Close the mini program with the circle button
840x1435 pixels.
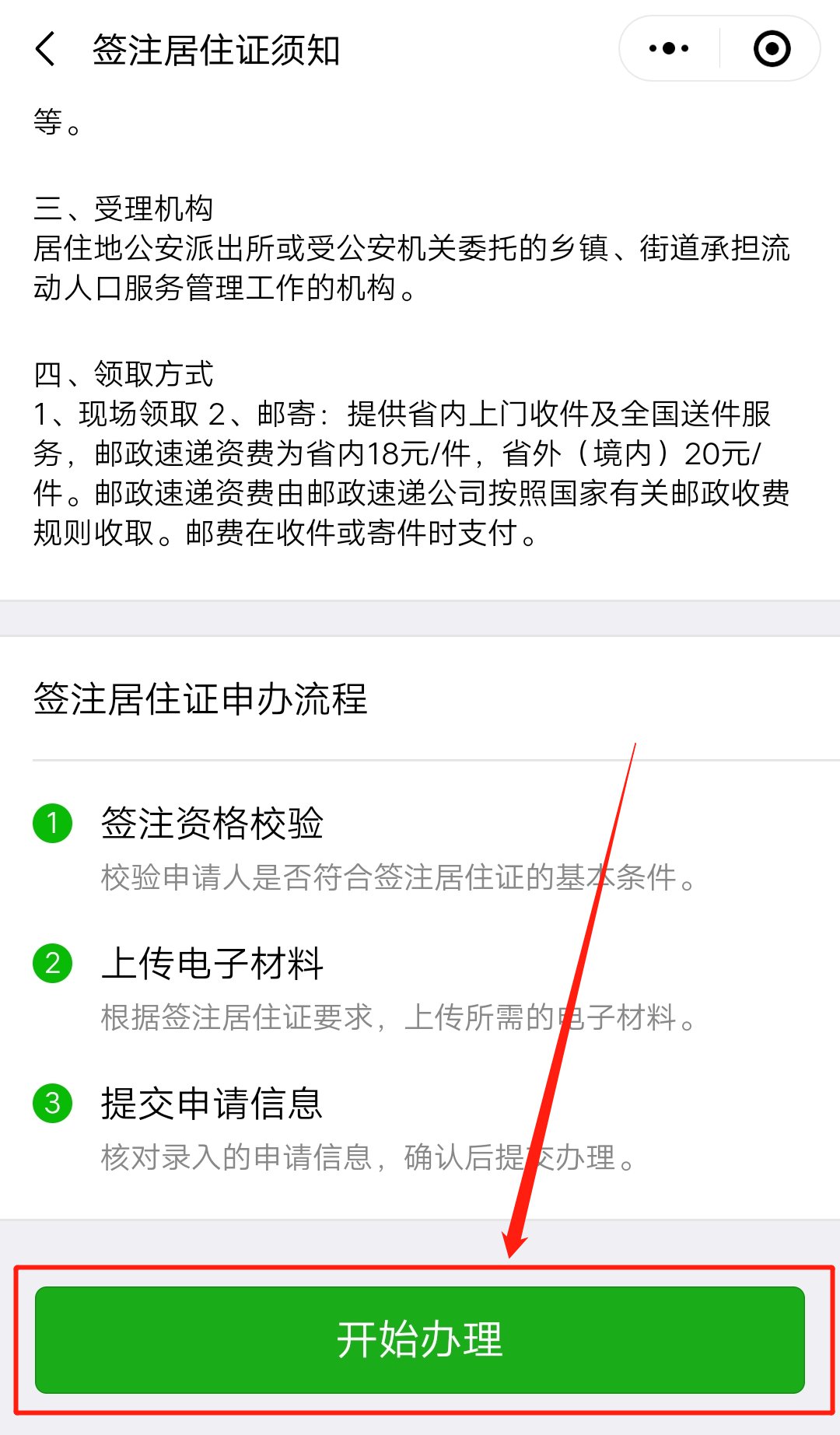pos(772,49)
